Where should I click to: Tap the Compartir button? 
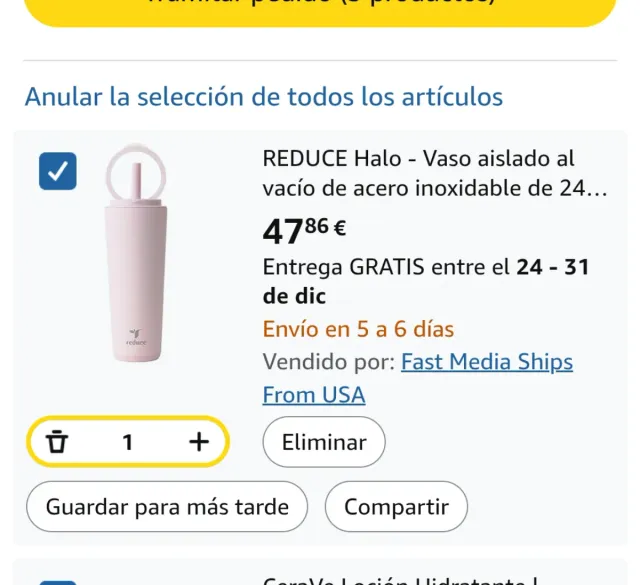coord(396,506)
